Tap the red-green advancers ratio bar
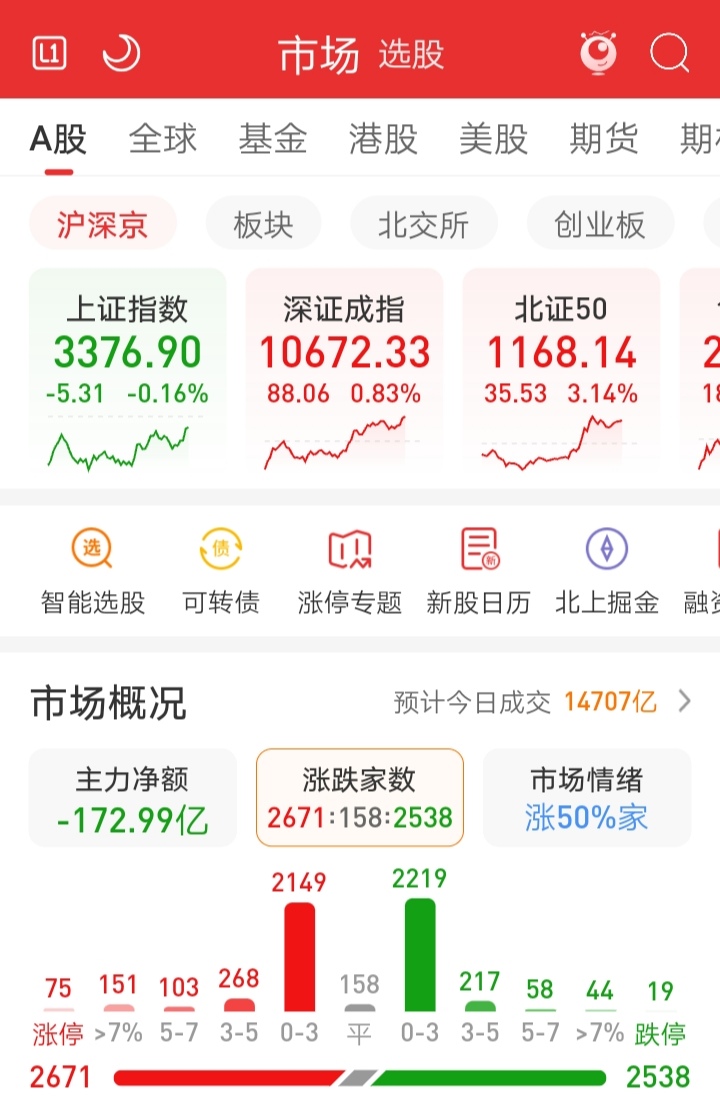Image resolution: width=720 pixels, height=1118 pixels. (x=360, y=1078)
